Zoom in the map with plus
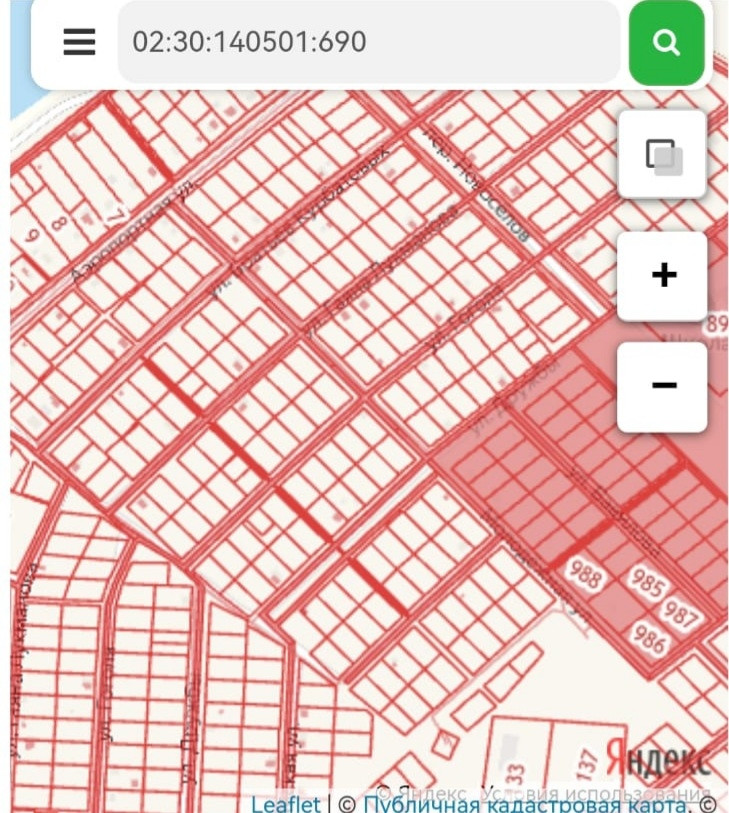The image size is (729, 813). [663, 275]
